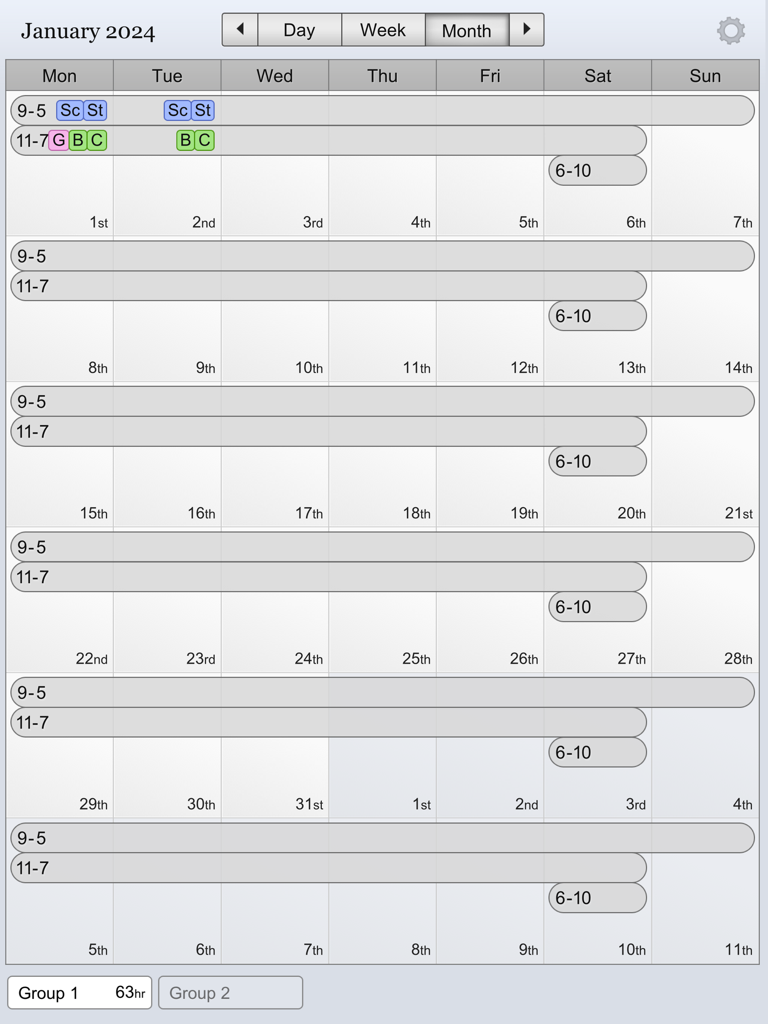Open the 6-10 shift on Saturday the 6th
Image resolution: width=768 pixels, height=1024 pixels.
coord(597,170)
